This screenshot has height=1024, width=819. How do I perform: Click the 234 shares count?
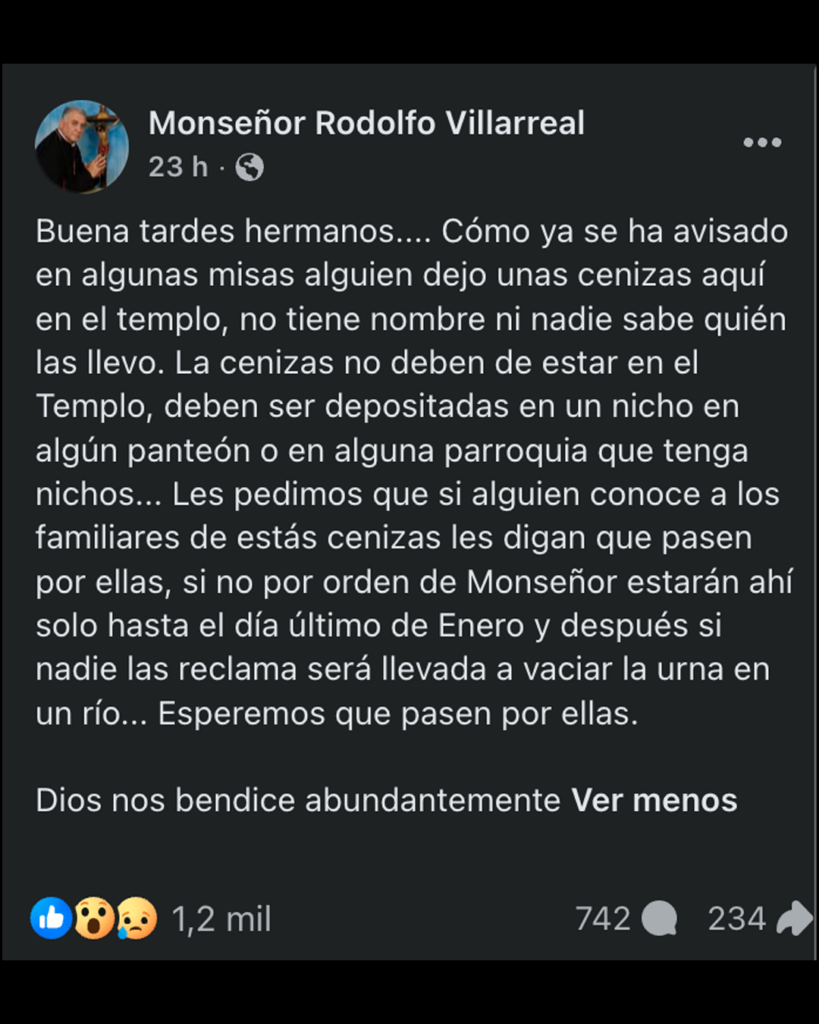click(x=738, y=916)
